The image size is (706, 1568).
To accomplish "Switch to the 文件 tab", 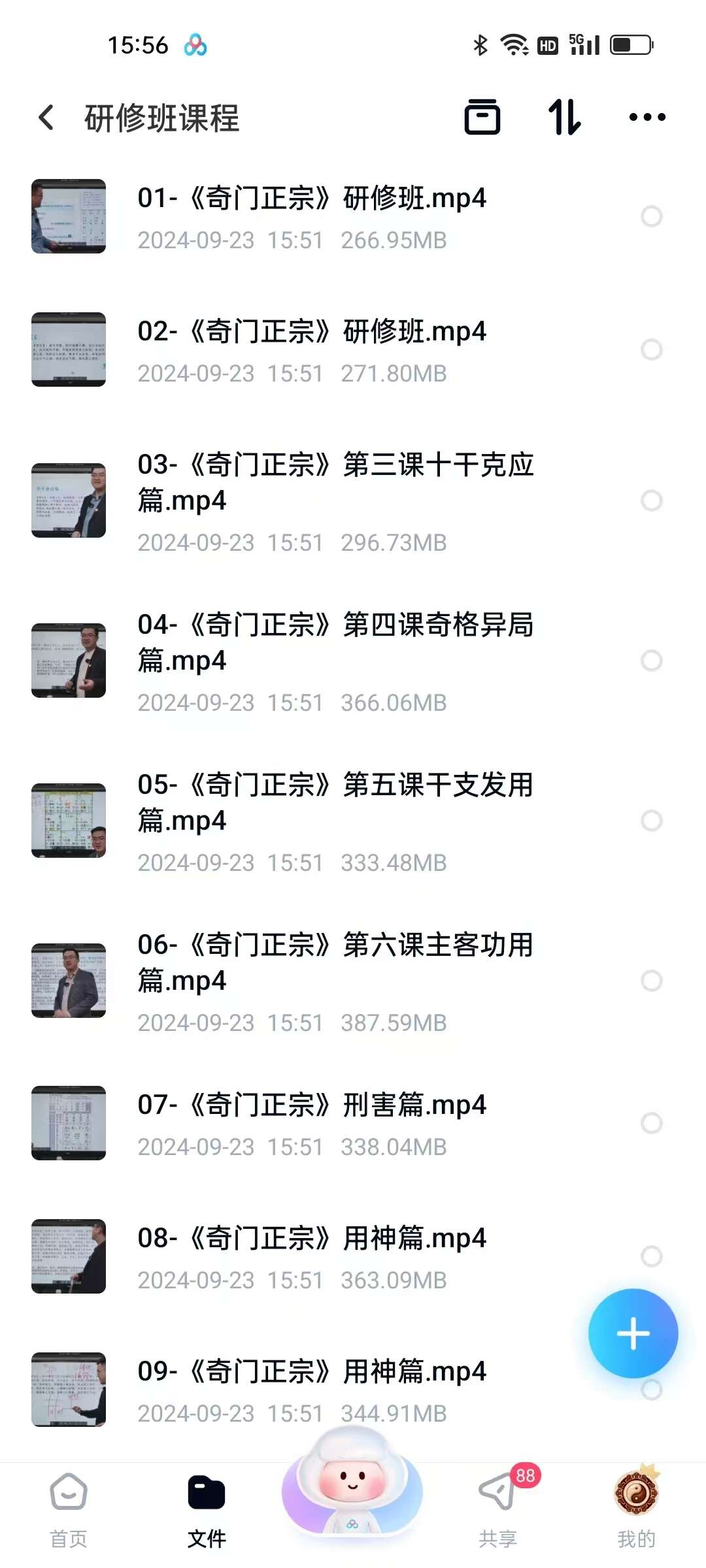I will click(207, 1511).
